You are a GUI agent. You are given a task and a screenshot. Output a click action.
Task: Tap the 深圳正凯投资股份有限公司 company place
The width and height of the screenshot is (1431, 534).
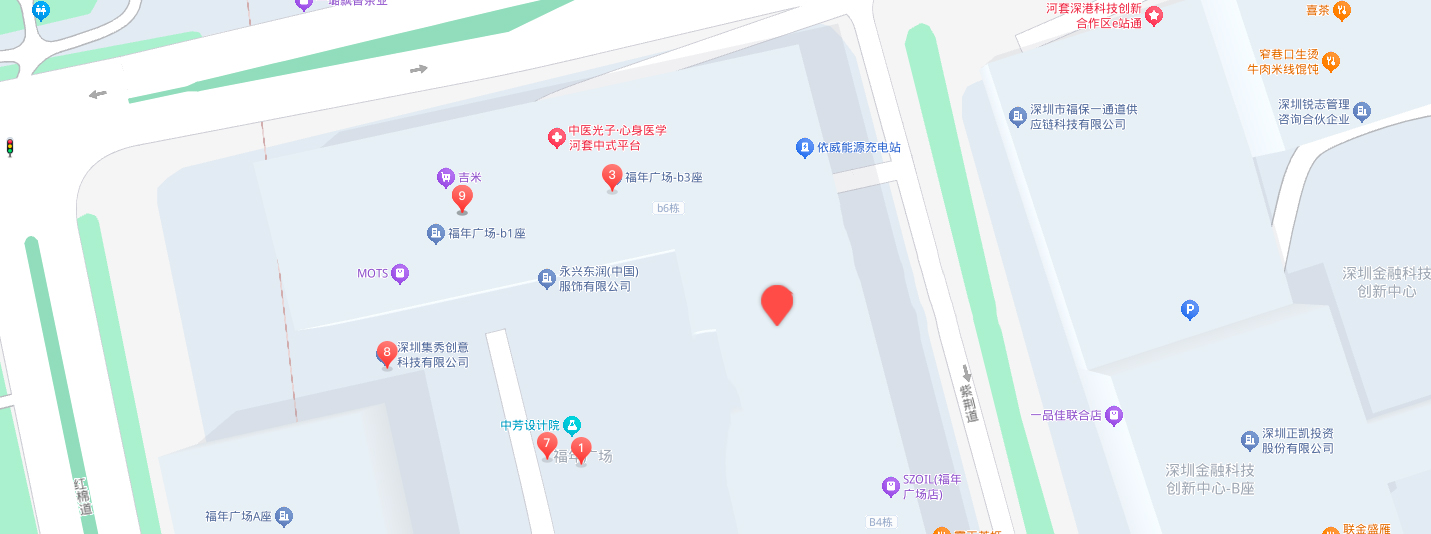tap(1249, 440)
